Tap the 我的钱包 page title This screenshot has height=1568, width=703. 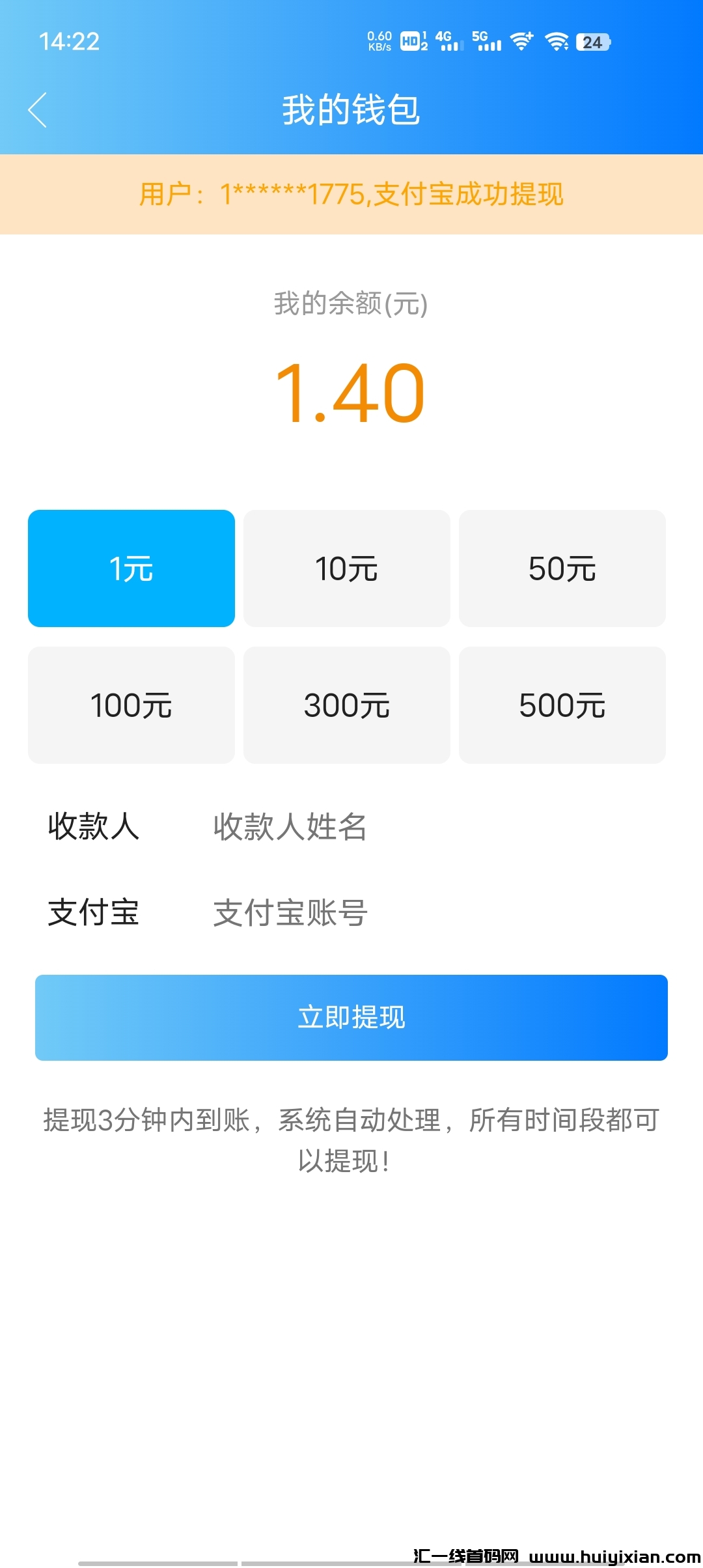(x=351, y=111)
